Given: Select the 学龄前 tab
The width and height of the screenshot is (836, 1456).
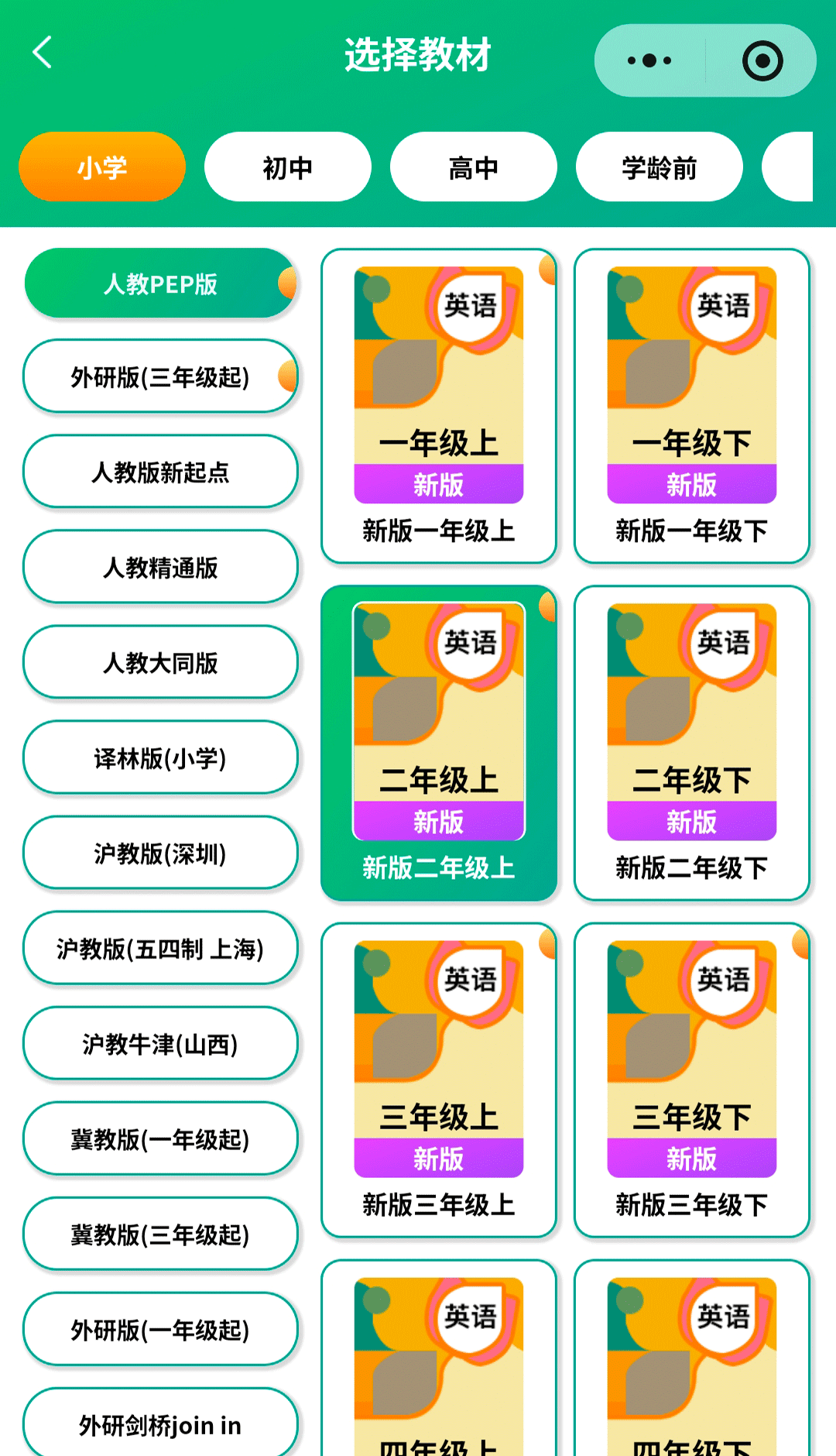Looking at the screenshot, I should pos(659,167).
